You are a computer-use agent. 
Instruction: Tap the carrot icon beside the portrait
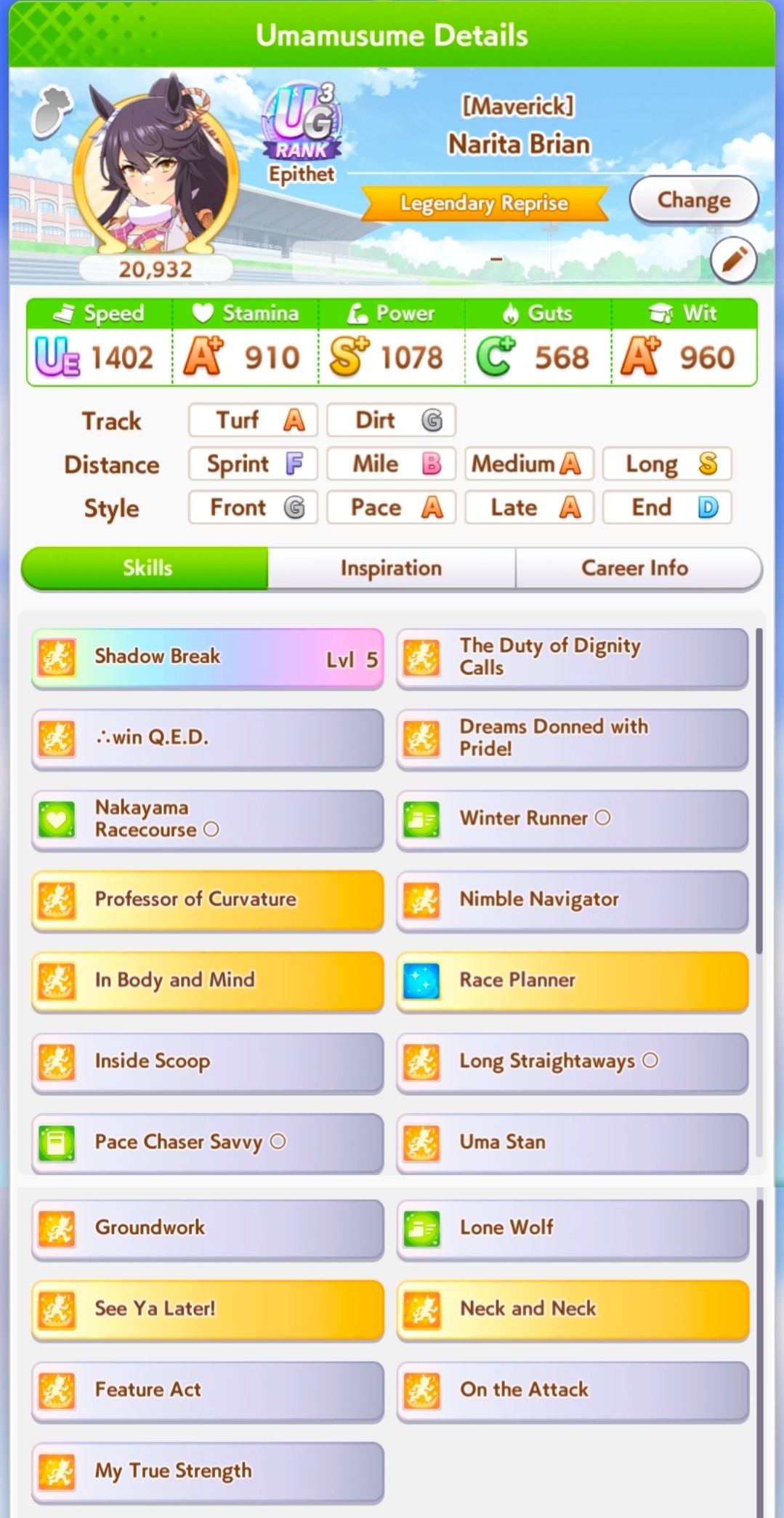click(x=52, y=110)
